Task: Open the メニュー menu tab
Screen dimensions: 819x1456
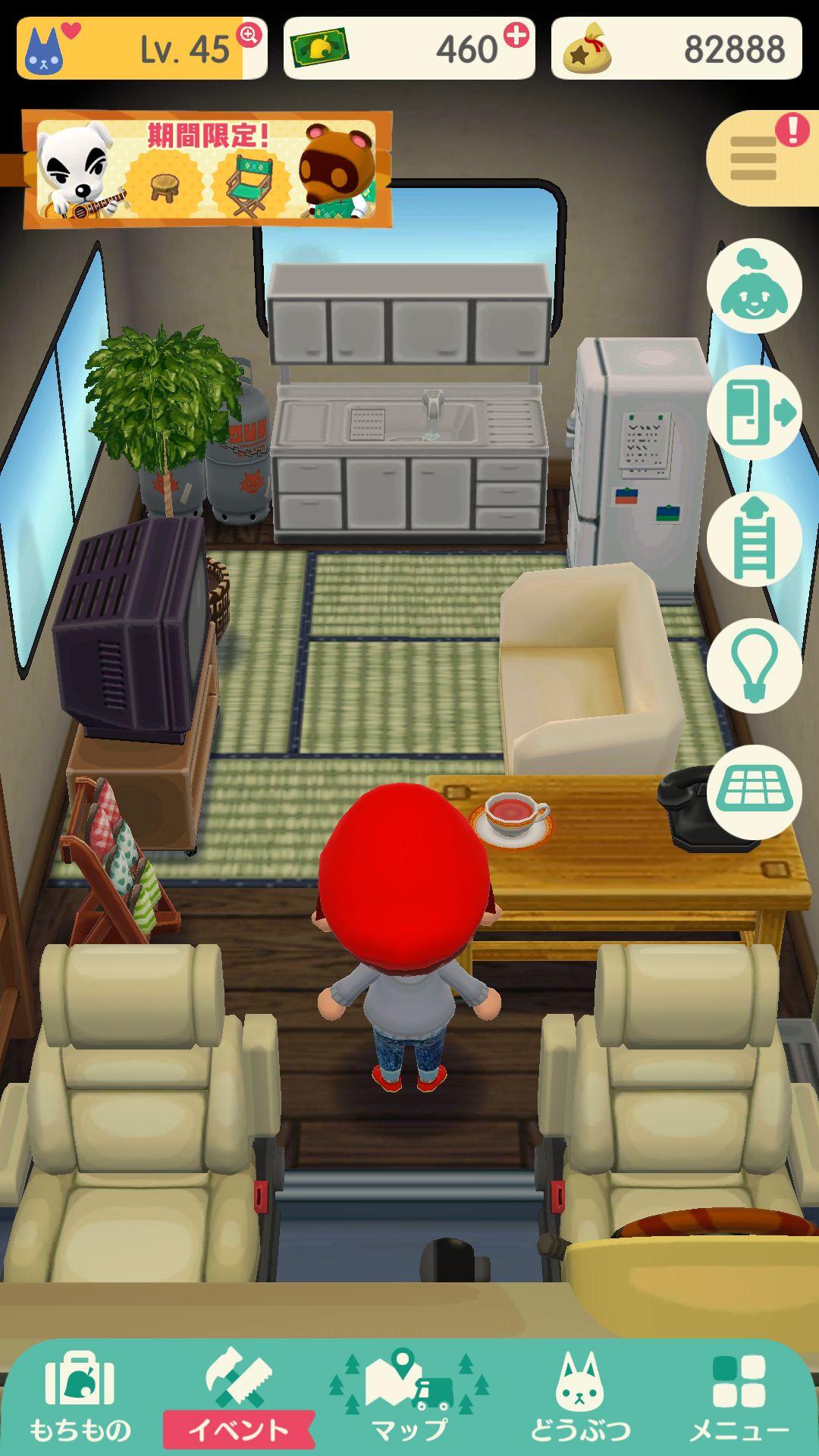Action: [x=739, y=1398]
